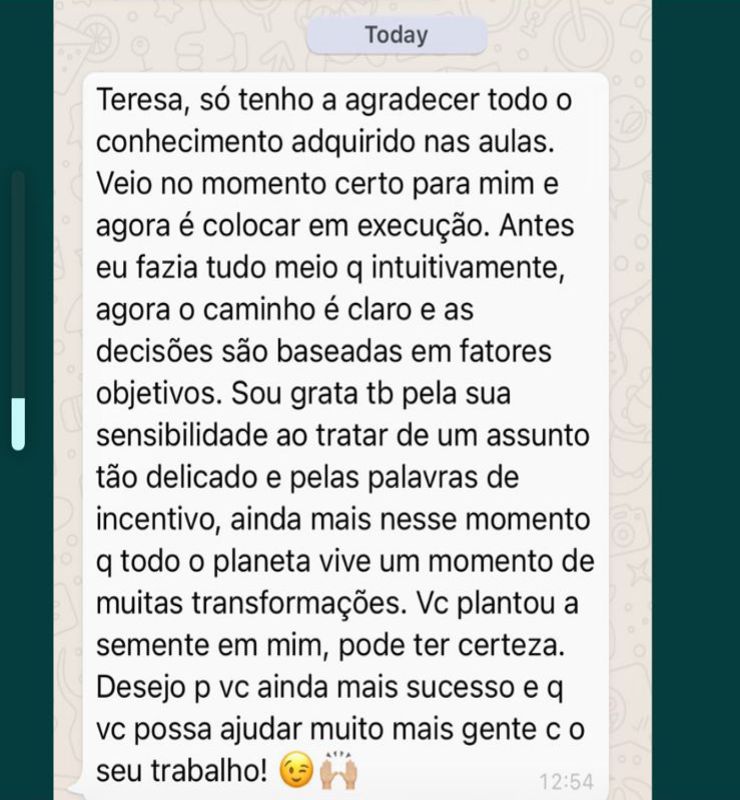This screenshot has height=800, width=740.
Task: Select the Today chip at the top
Action: coord(399,34)
